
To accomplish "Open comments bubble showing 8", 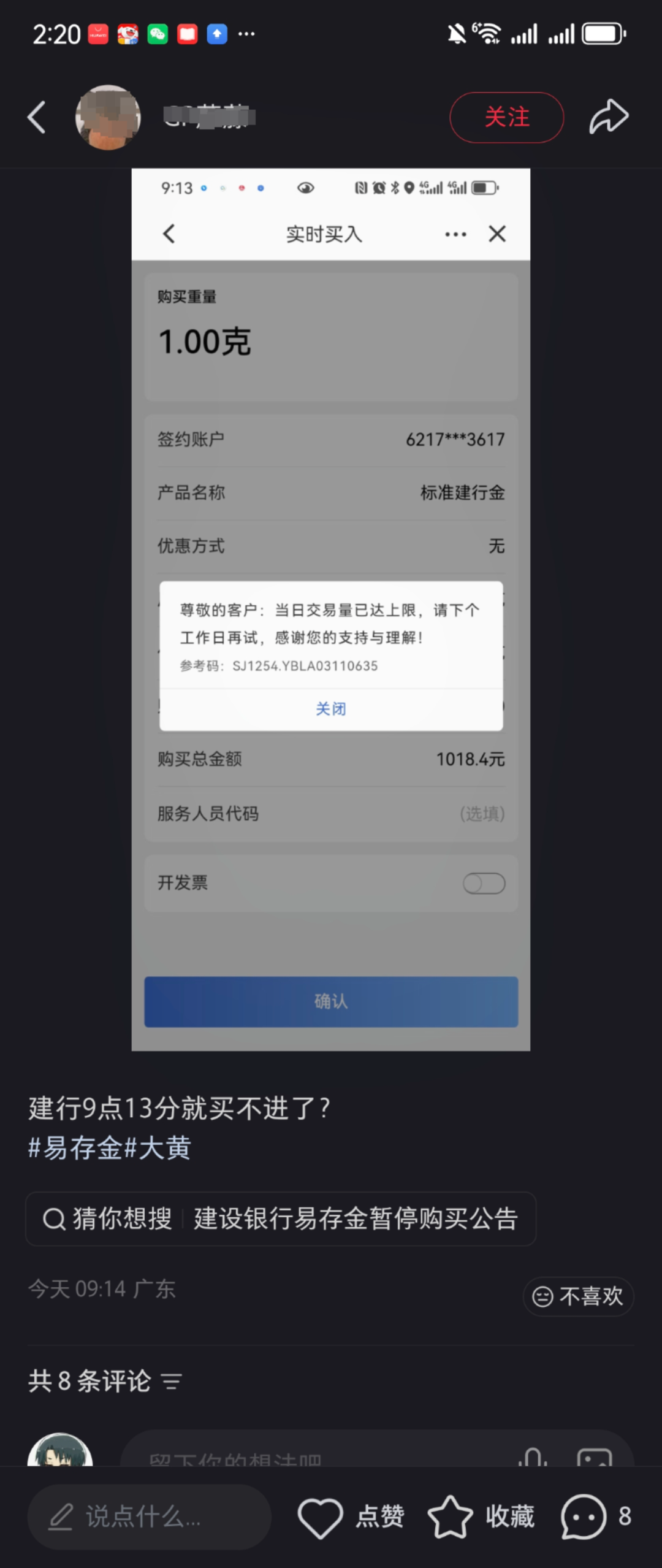I will pyautogui.click(x=596, y=1516).
